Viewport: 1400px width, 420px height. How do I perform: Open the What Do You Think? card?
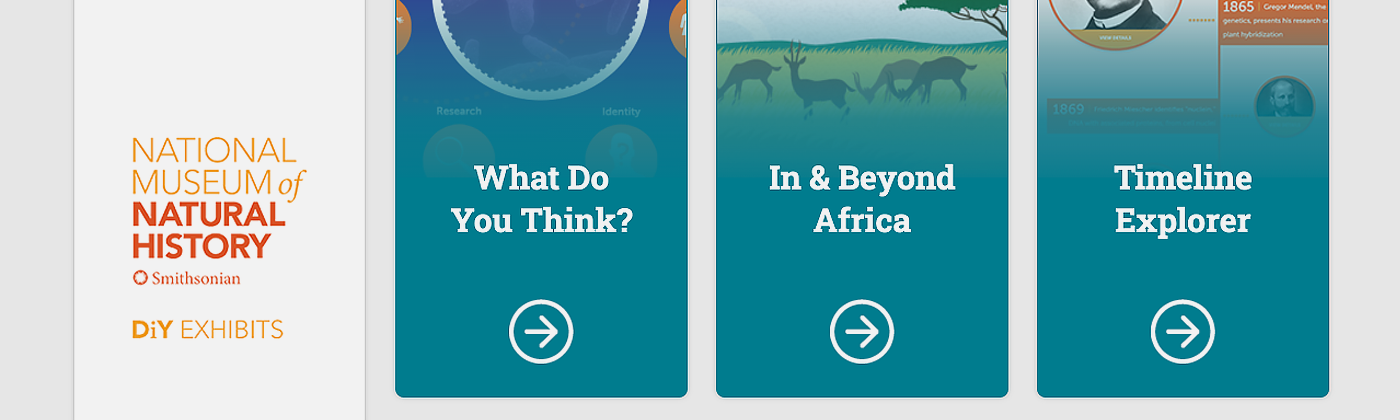(541, 331)
